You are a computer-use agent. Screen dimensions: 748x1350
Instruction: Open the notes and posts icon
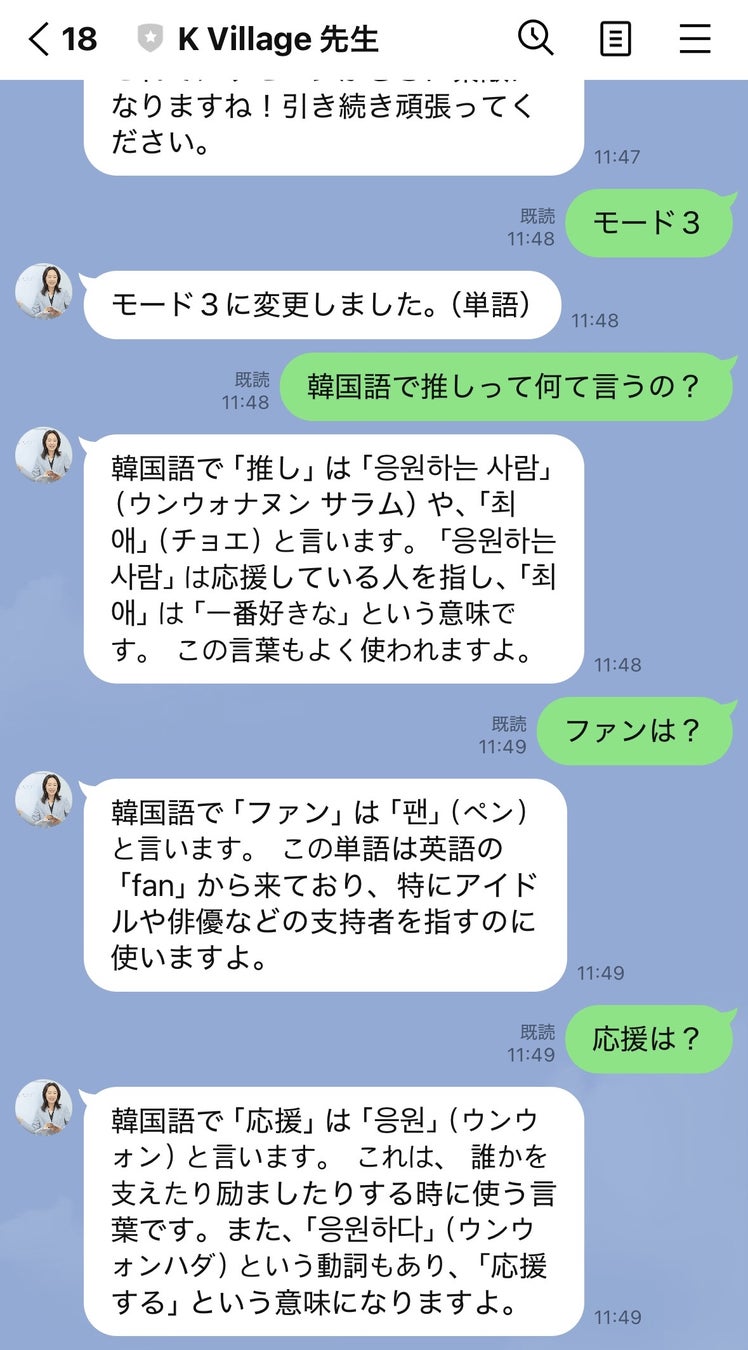pos(615,39)
